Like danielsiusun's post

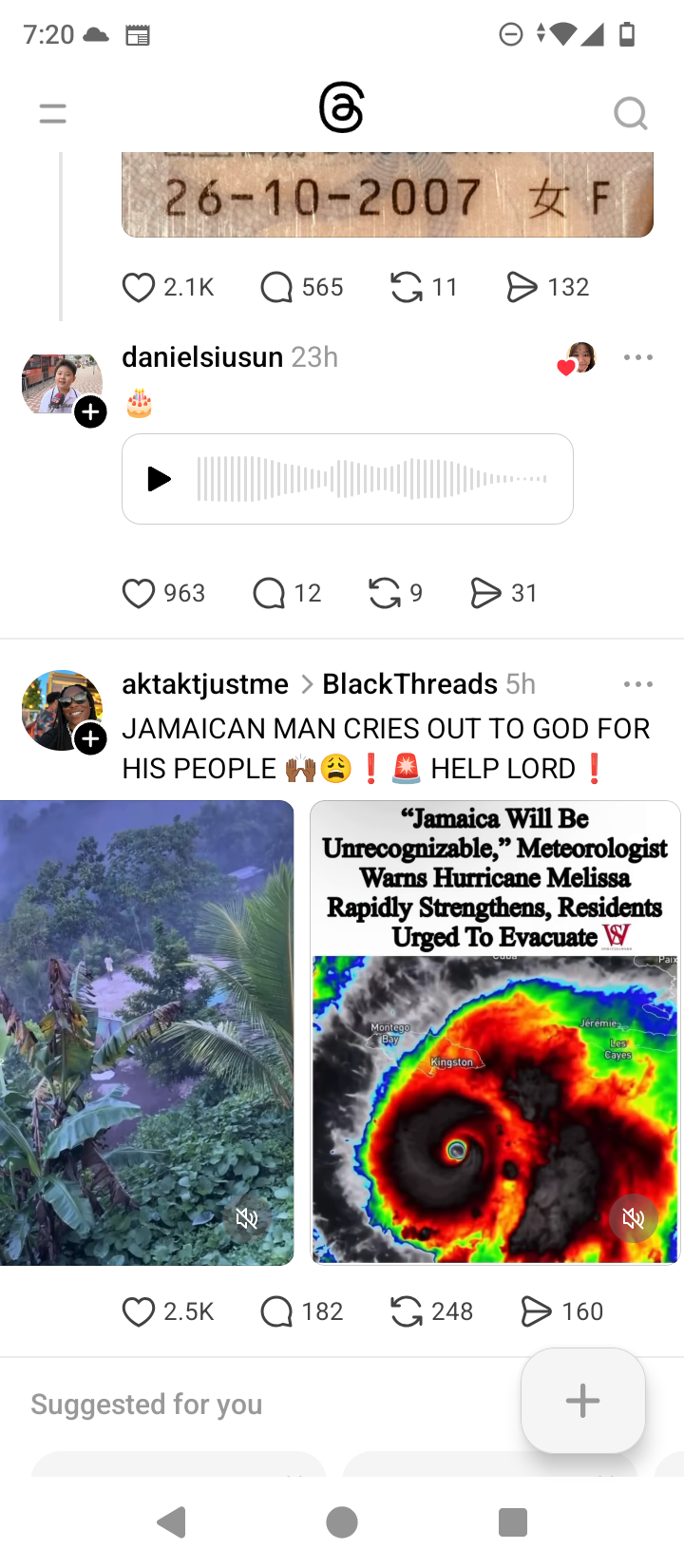[139, 593]
